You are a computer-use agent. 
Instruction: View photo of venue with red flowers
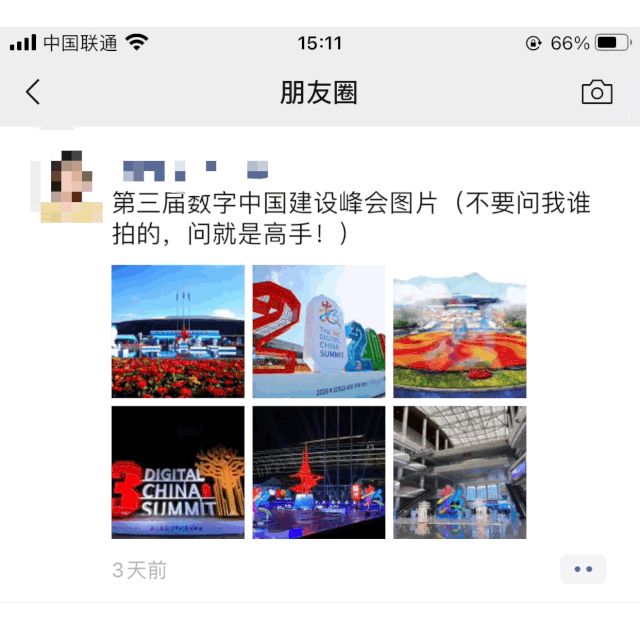click(x=178, y=331)
